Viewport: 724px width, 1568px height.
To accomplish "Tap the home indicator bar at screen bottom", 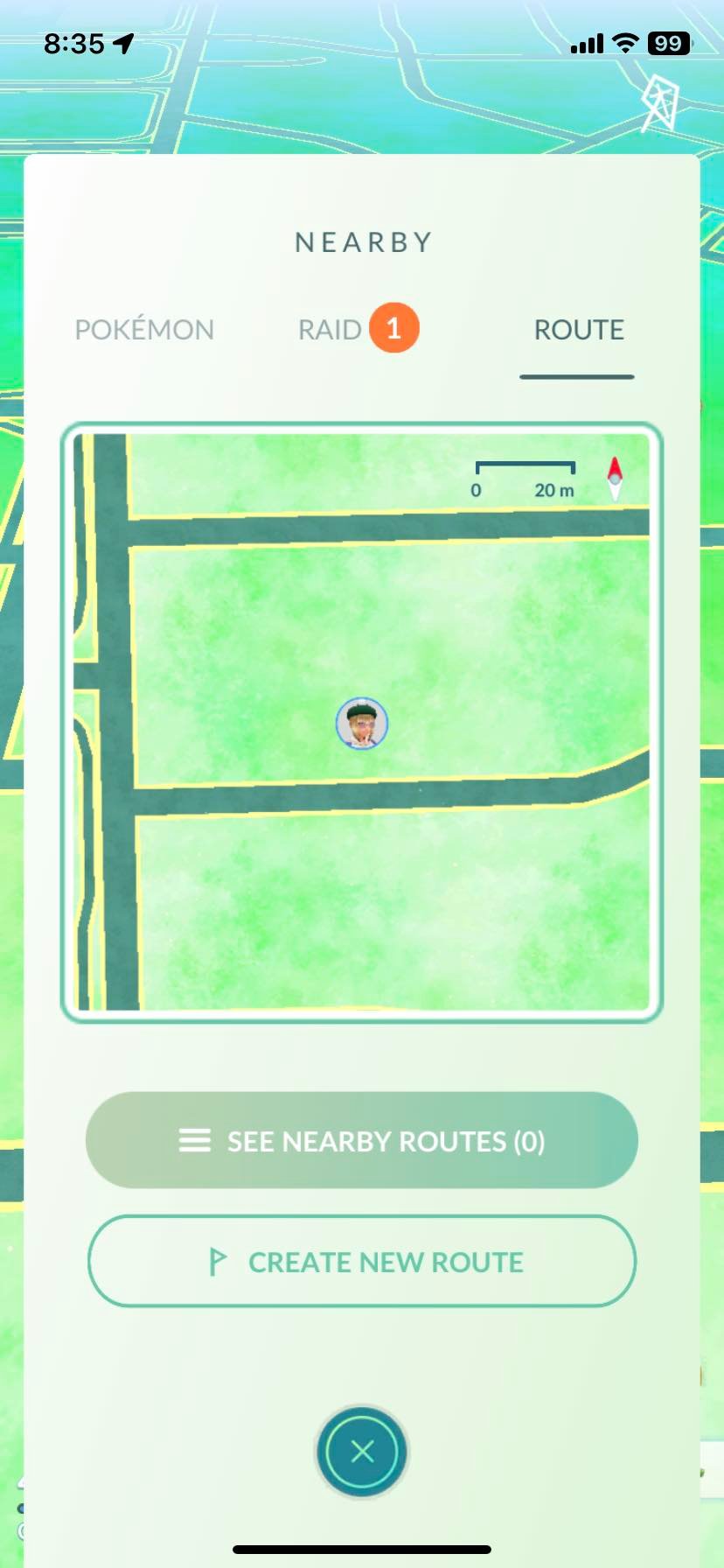I will (361, 1551).
